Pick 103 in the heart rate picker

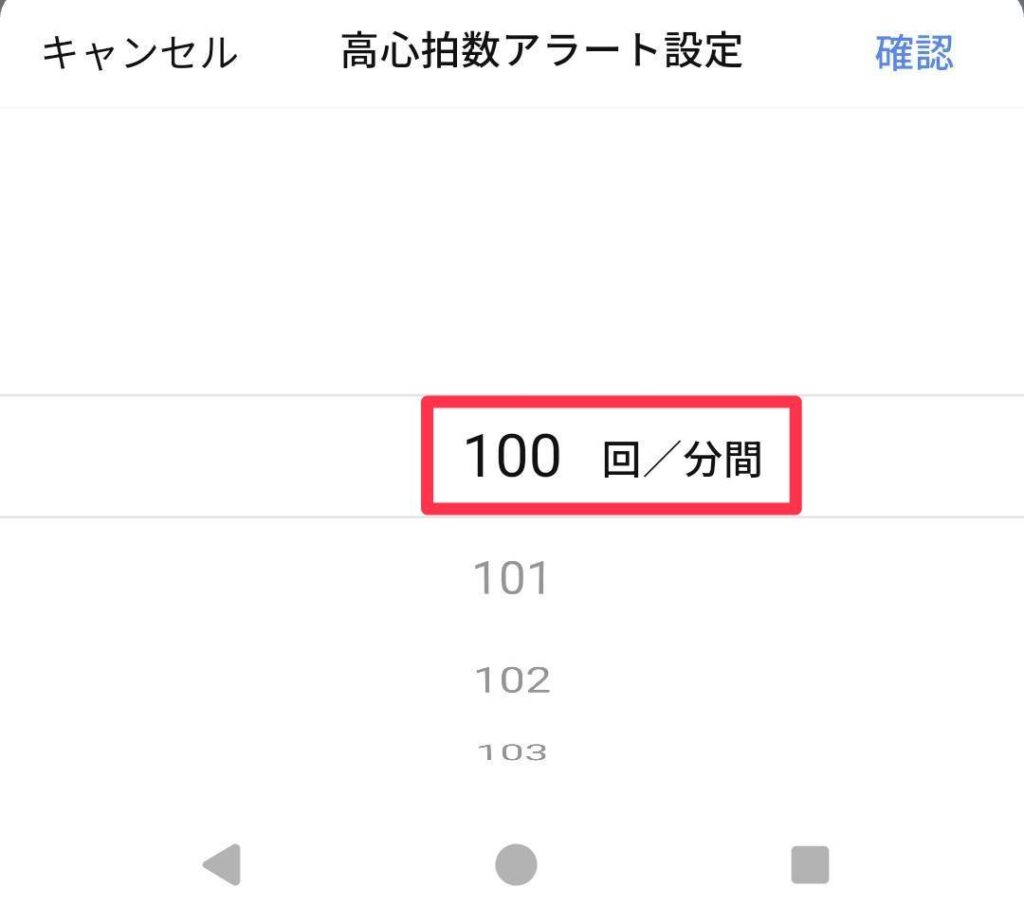tap(511, 752)
